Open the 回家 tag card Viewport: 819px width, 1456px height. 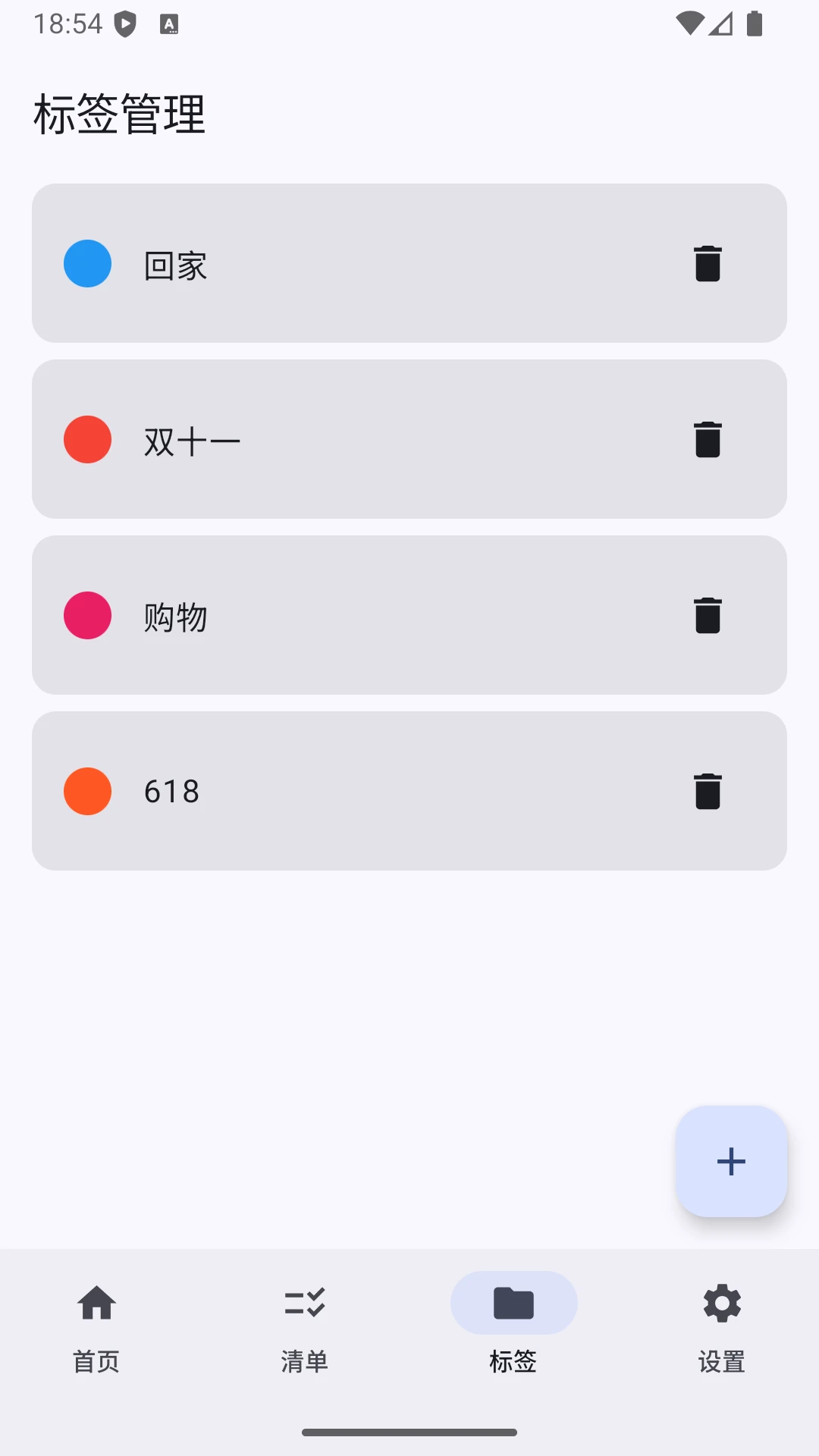[379, 264]
